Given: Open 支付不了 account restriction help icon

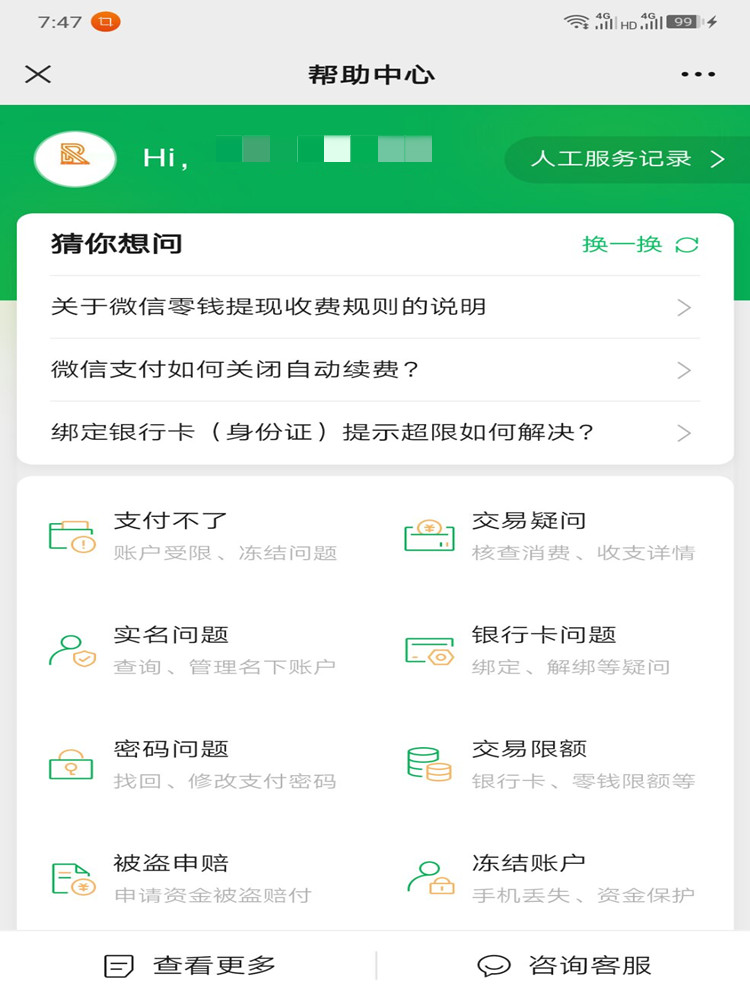Looking at the screenshot, I should (x=68, y=533).
